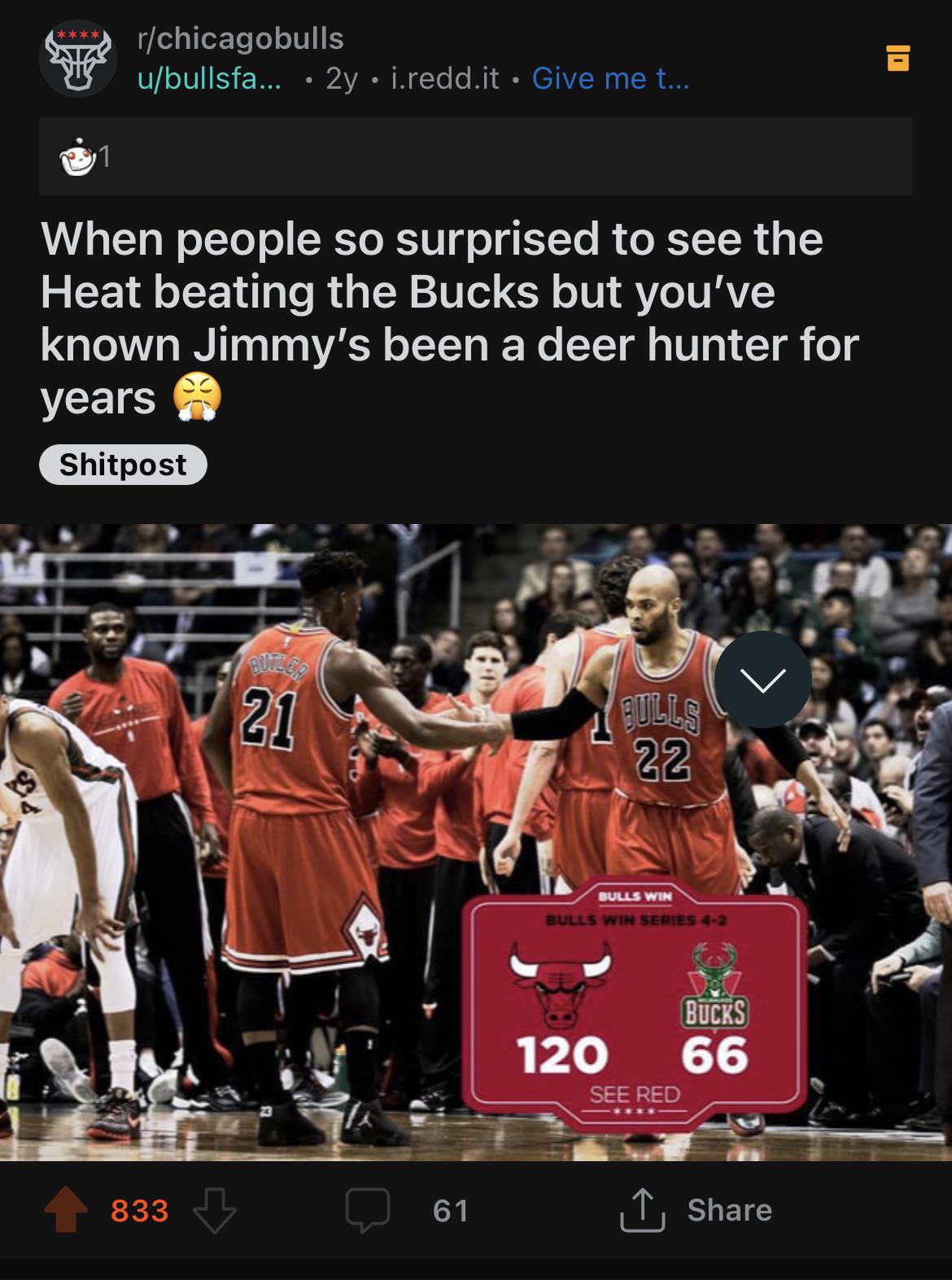Image resolution: width=952 pixels, height=1280 pixels.
Task: Tap the "Give me t..." user flair
Action: pos(610,78)
